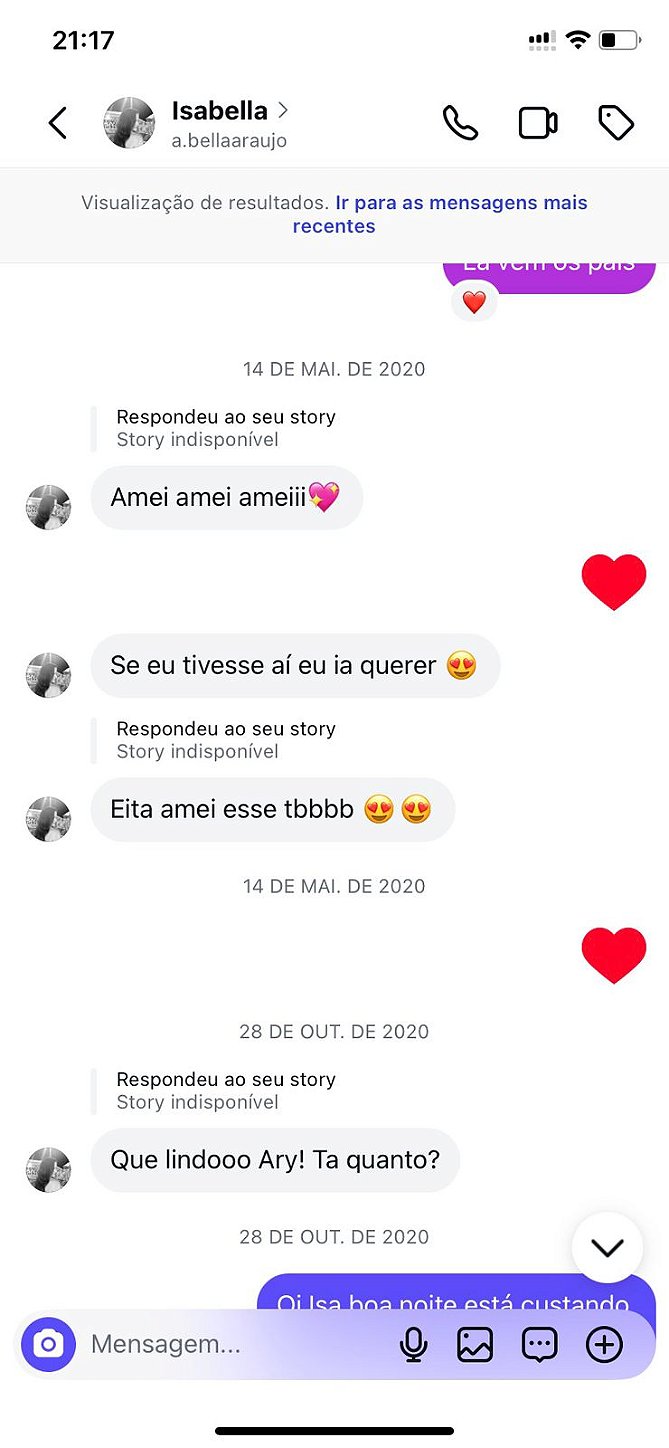
Task: Start a voice call with Isabella
Action: tap(460, 123)
